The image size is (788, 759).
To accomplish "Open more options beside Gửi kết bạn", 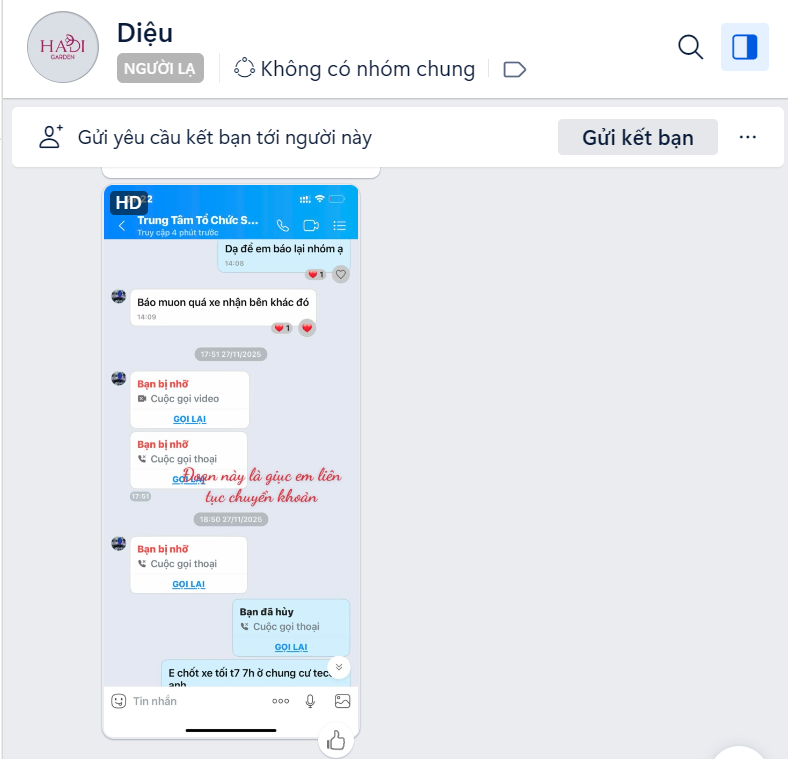I will (x=748, y=137).
